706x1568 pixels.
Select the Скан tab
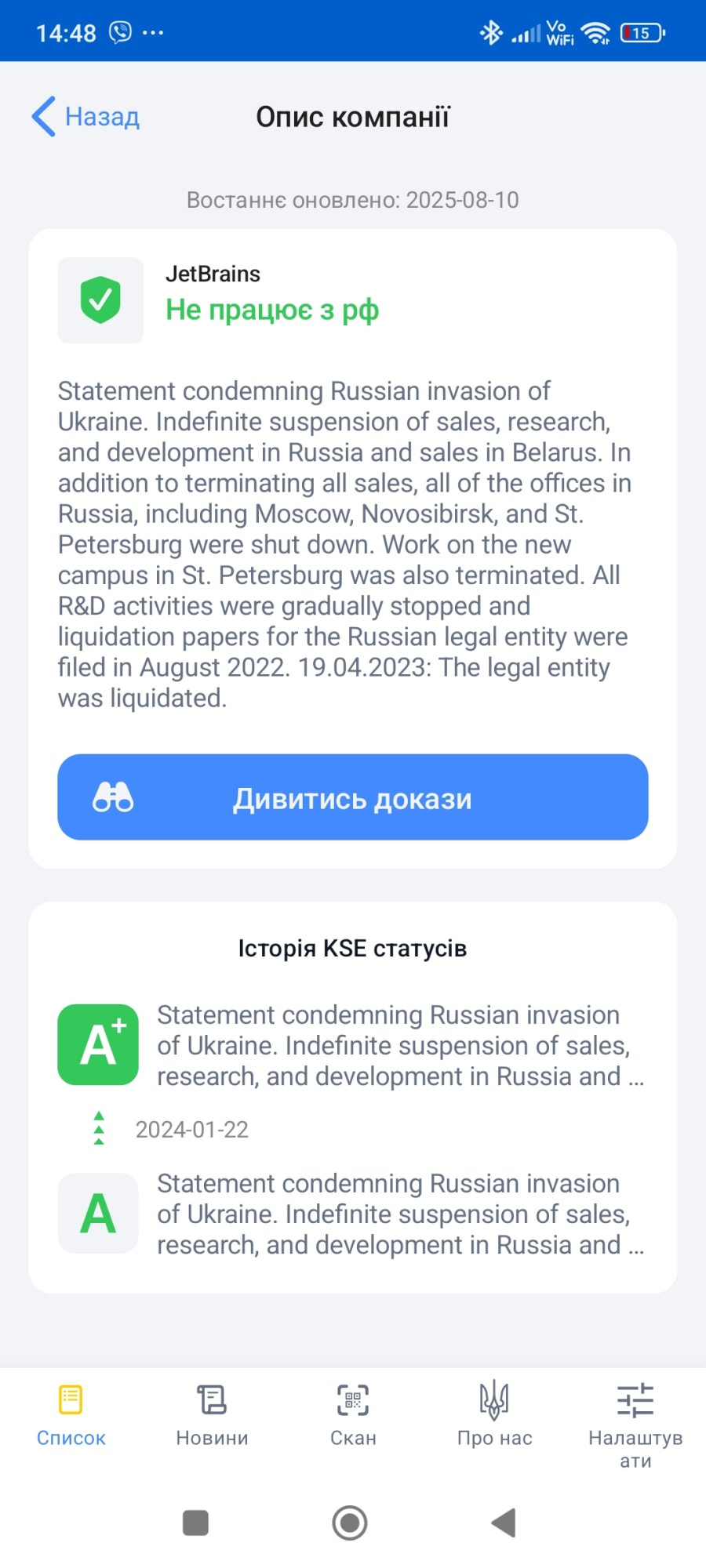pos(353,1416)
